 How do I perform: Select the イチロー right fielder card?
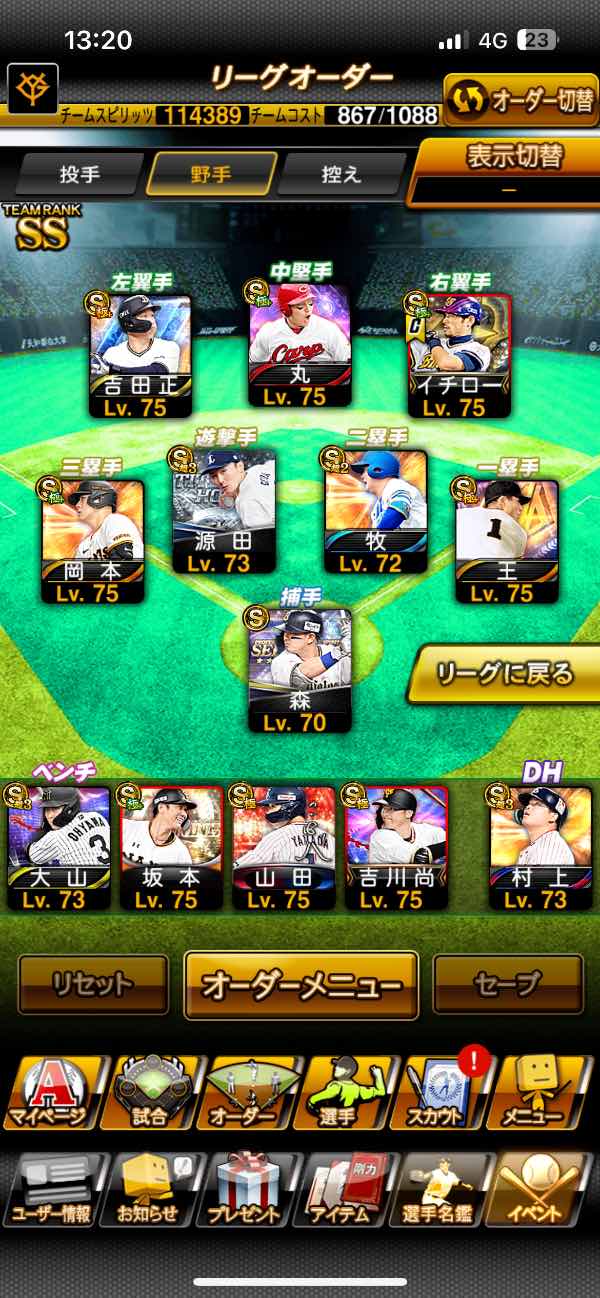point(459,351)
